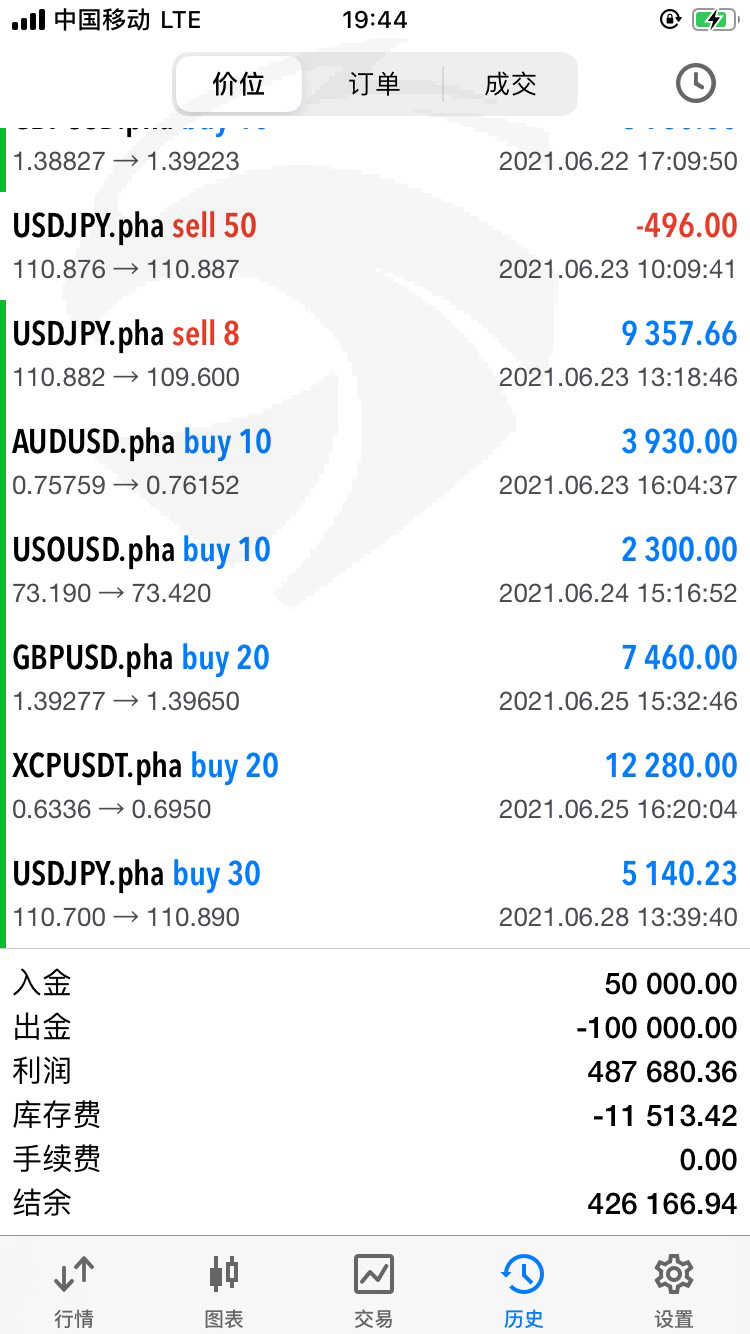Screen dimensions: 750x1334
Task: Switch to the 订单 segment
Action: coord(374,84)
